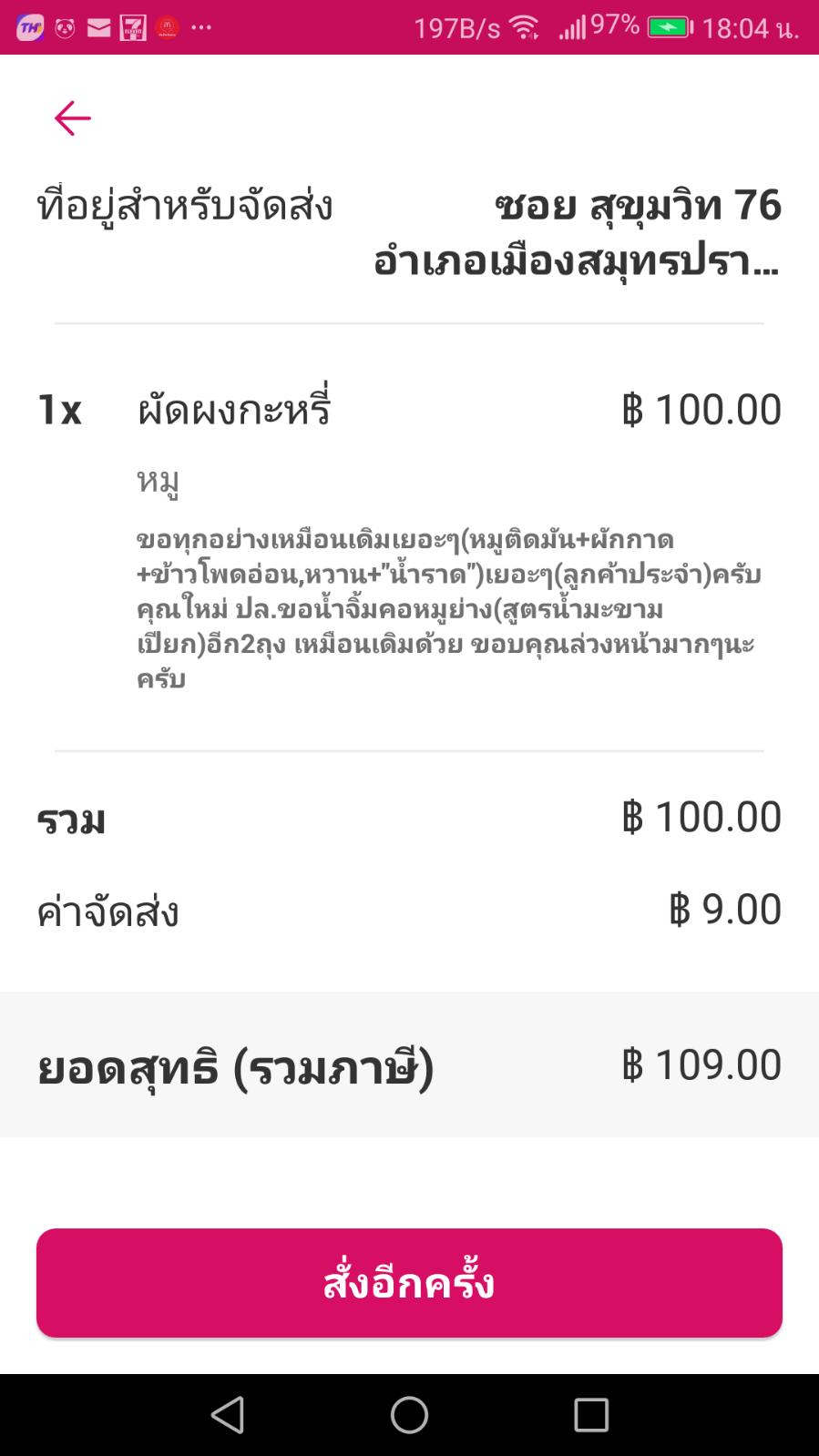
Task: Go to the home screen
Action: (x=409, y=1415)
